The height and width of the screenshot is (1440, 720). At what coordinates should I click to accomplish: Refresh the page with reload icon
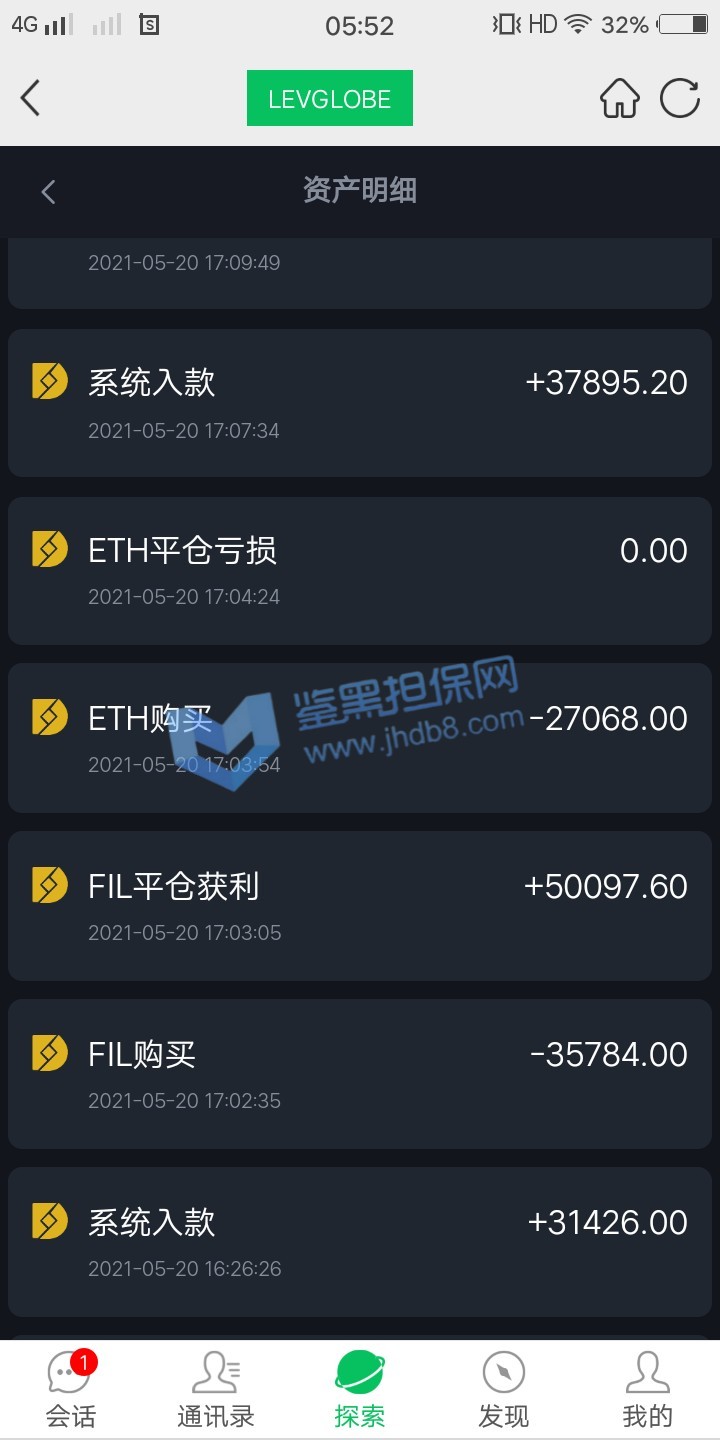680,98
